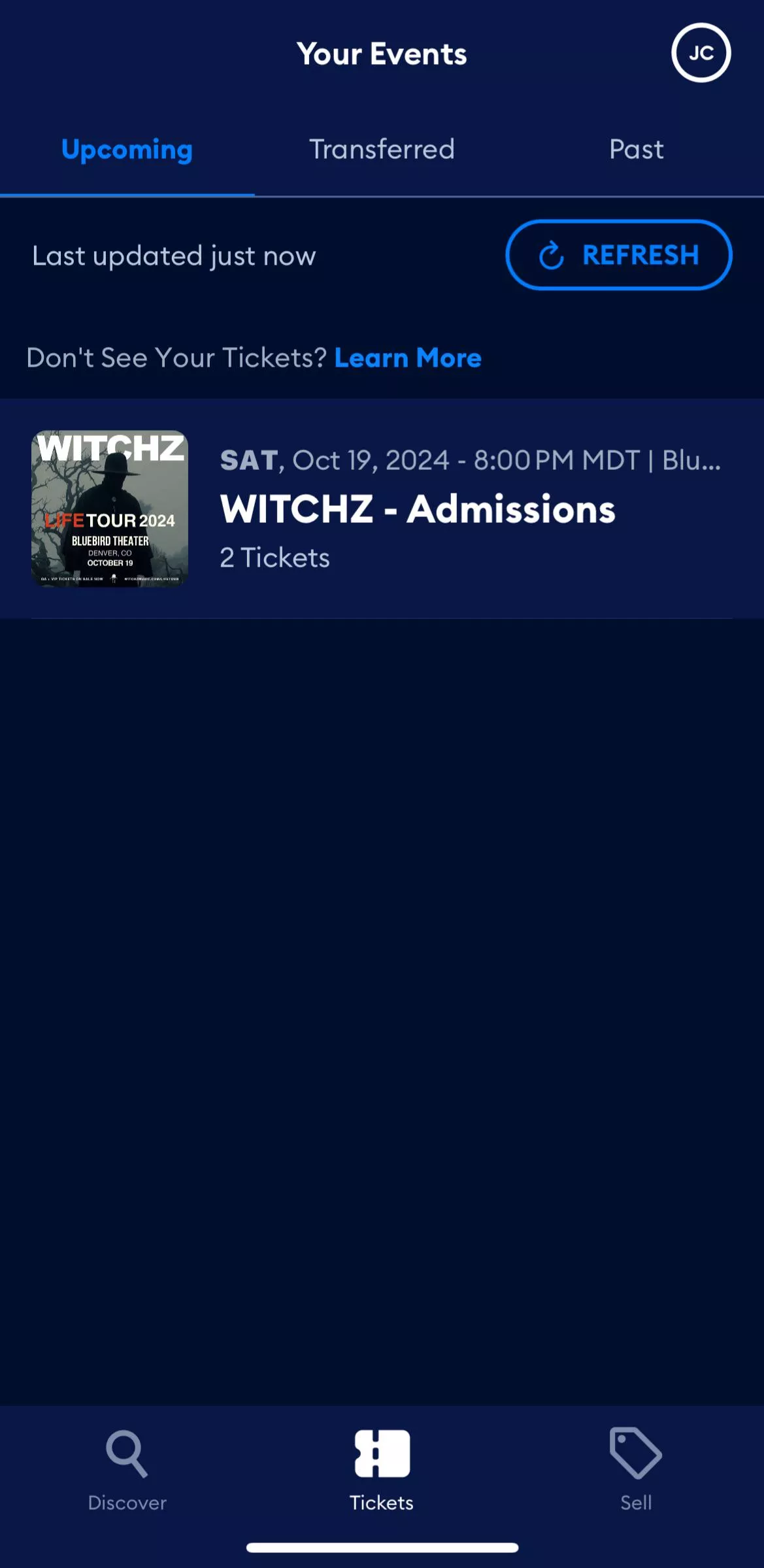
Task: Open WITCHZ - Admissions event tickets
Action: (x=417, y=509)
